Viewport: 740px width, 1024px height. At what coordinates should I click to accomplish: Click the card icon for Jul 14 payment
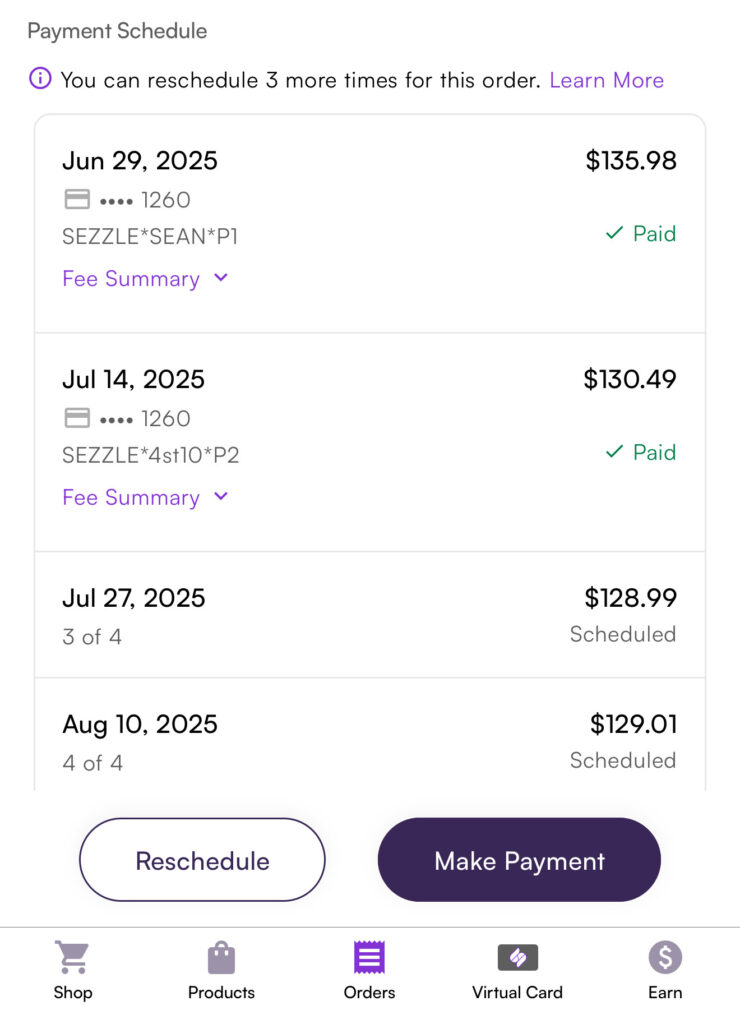coord(74,418)
